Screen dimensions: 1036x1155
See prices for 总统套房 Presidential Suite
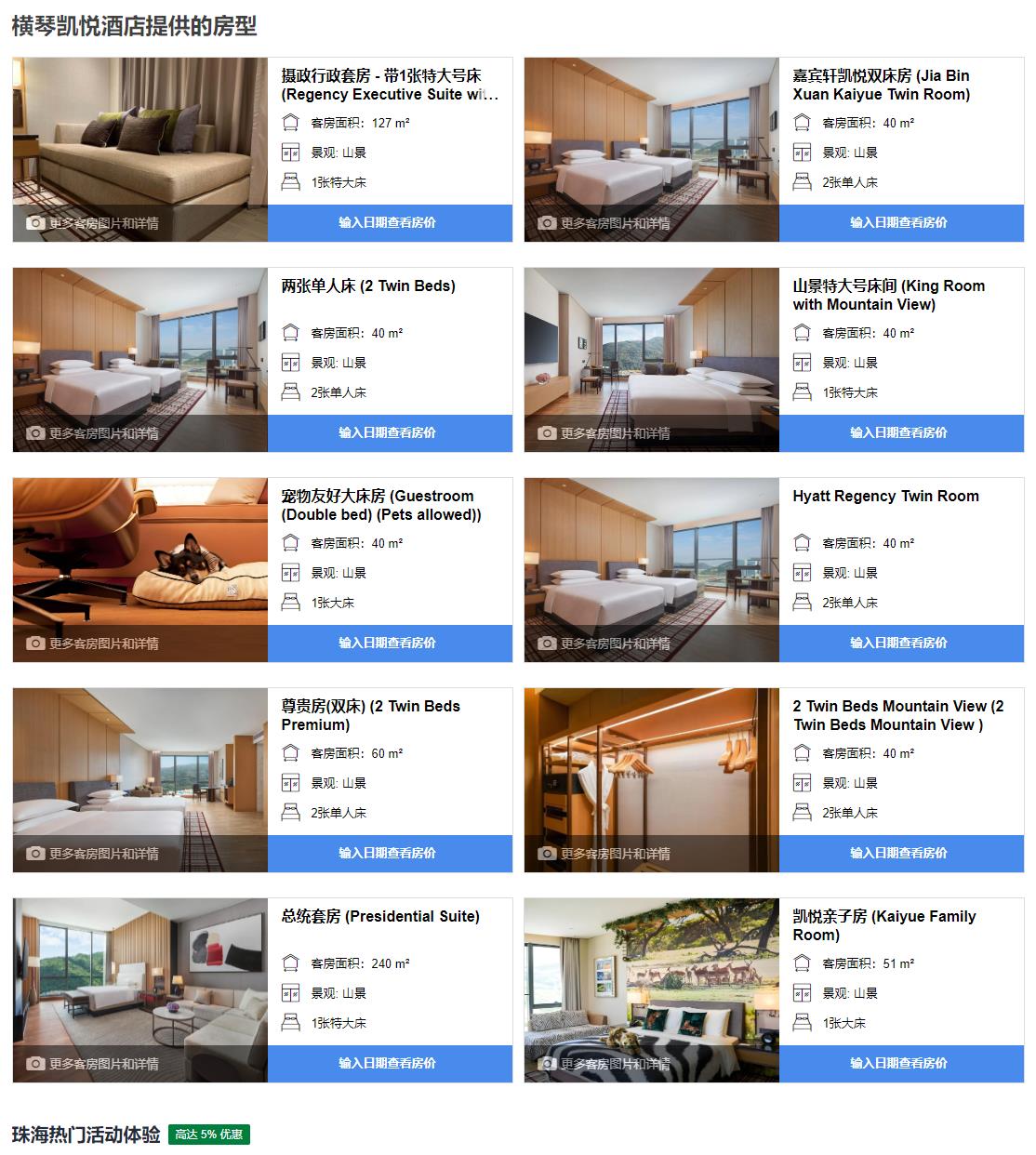pos(389,1064)
